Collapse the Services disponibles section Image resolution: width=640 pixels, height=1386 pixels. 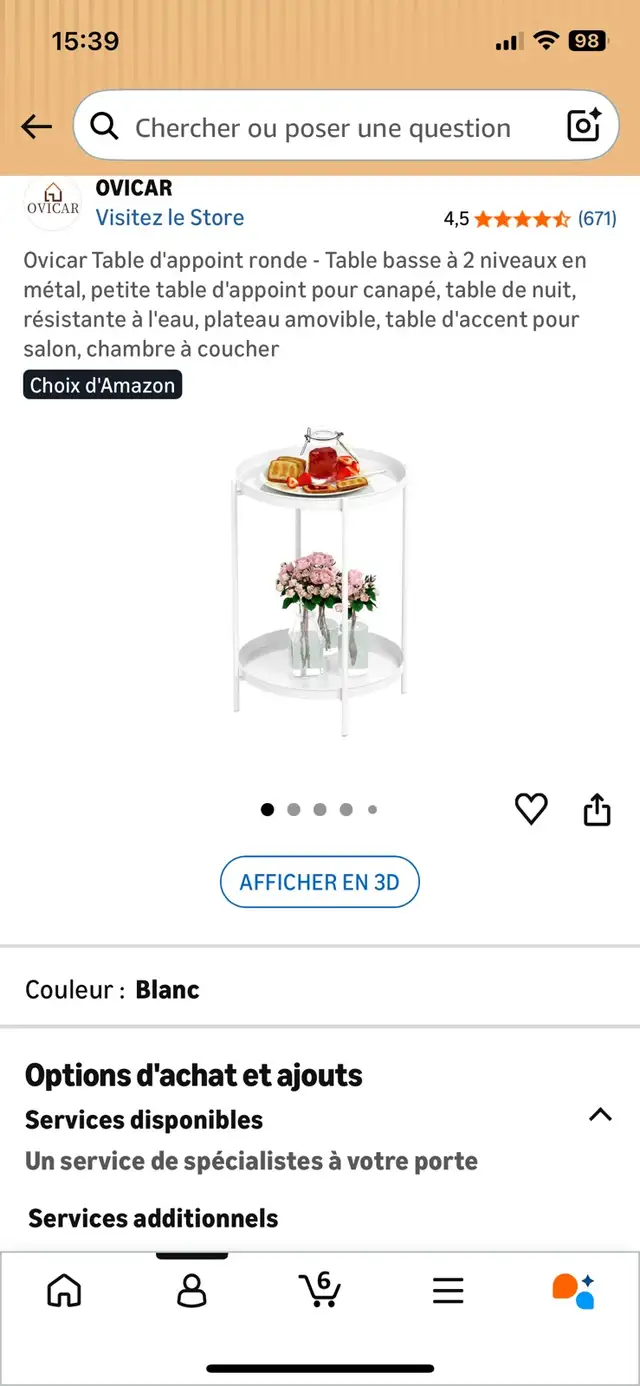coord(600,1114)
